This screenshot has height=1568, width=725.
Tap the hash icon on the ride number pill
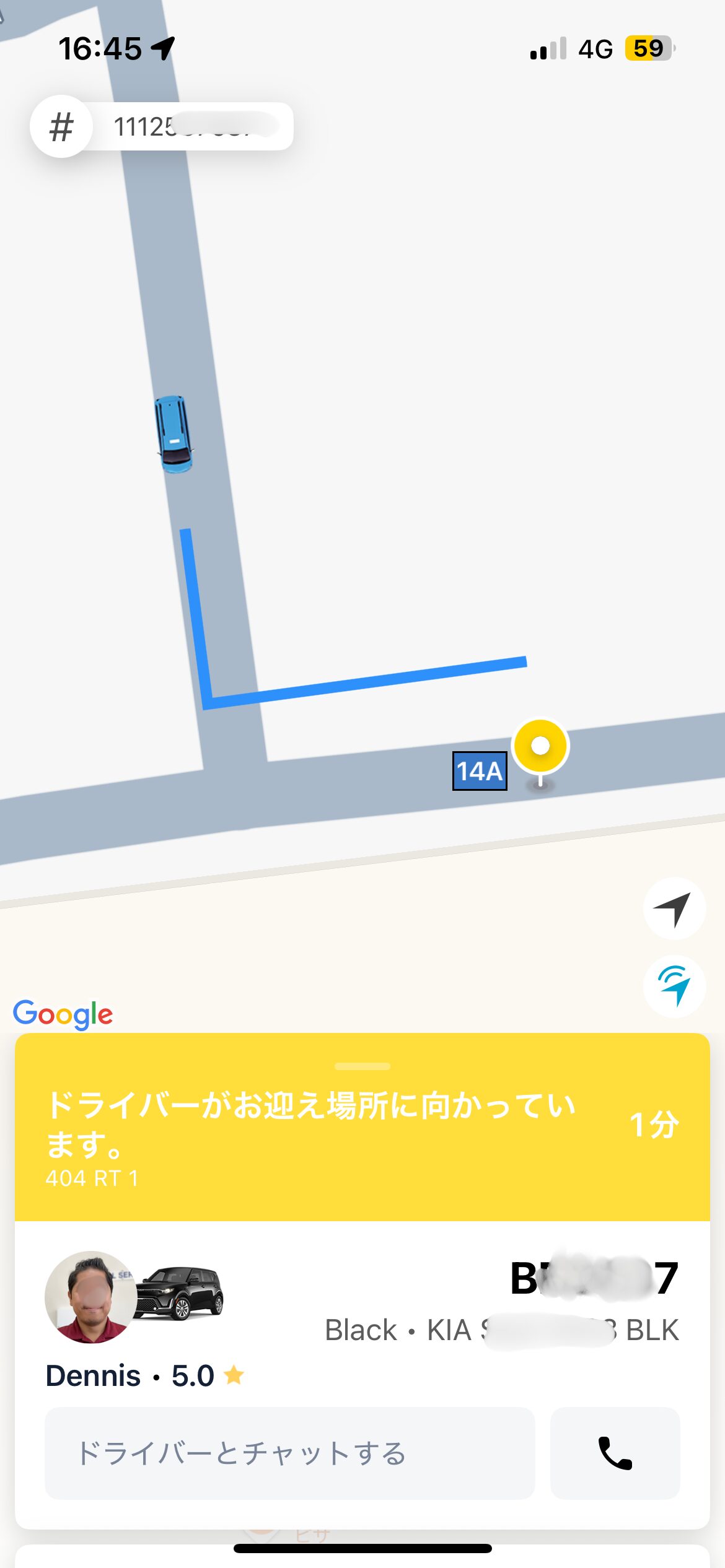coord(61,127)
